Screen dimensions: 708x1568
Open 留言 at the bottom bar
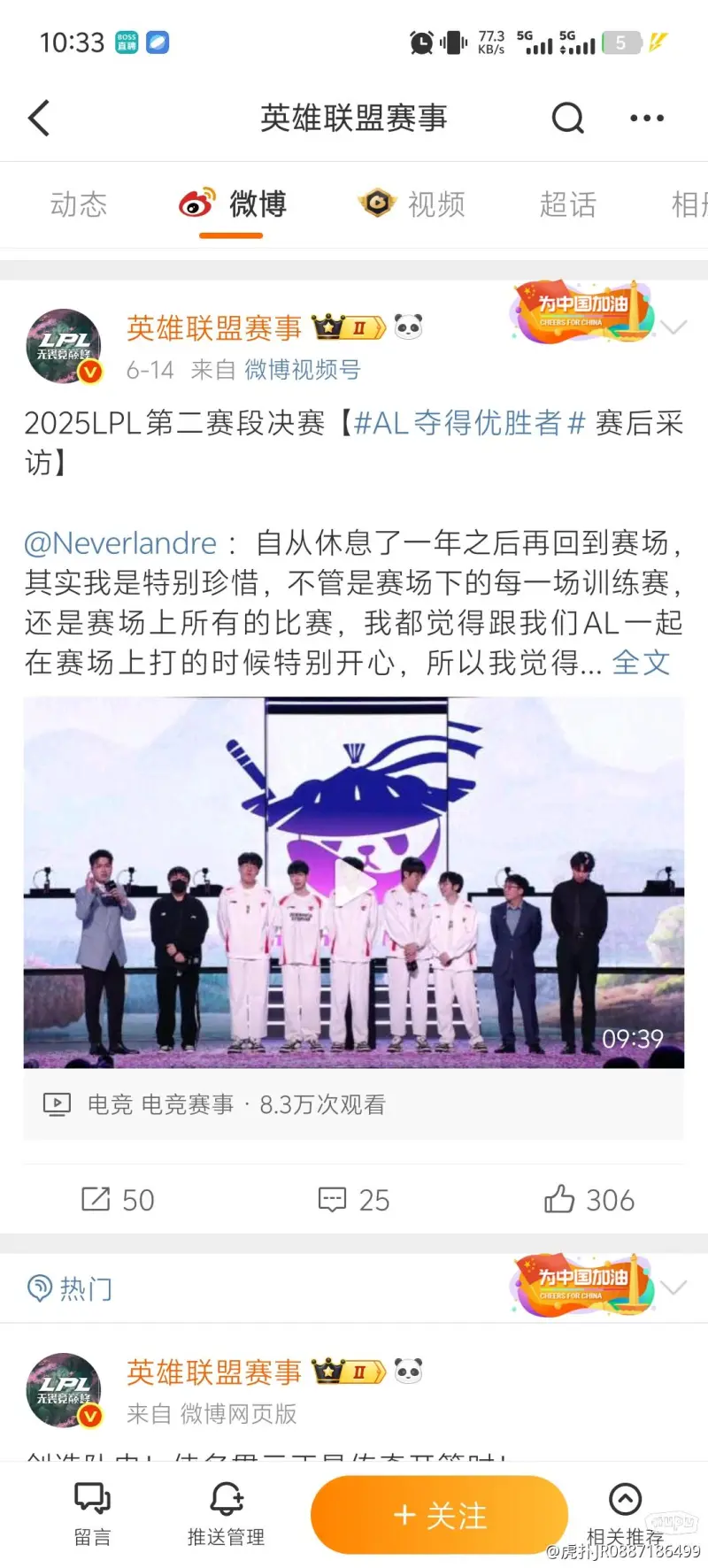click(92, 1513)
